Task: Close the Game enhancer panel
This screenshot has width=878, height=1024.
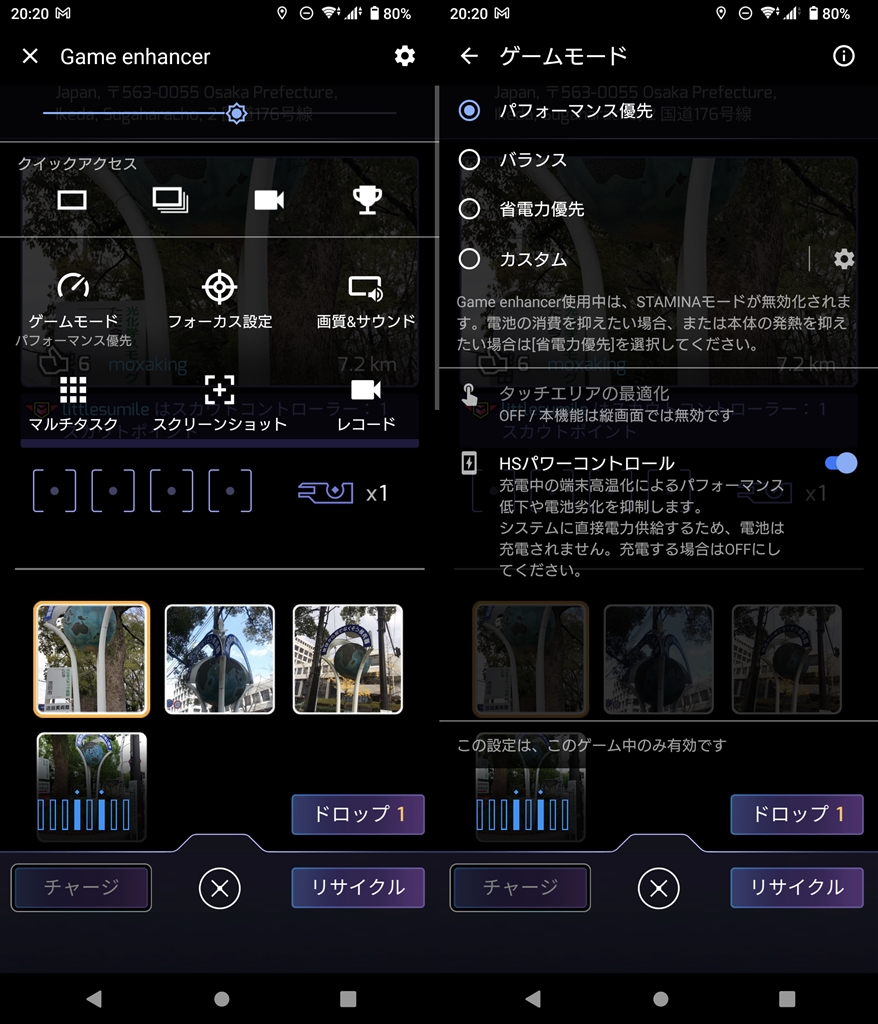Action: (x=30, y=57)
